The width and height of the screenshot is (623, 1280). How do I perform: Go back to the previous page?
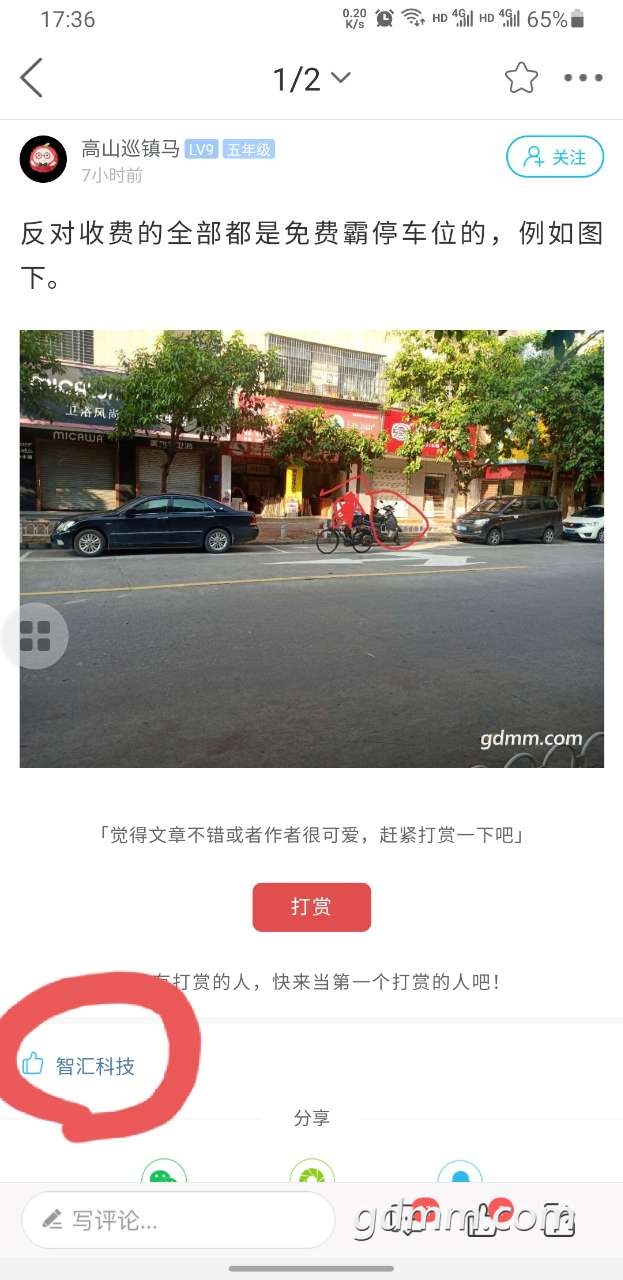coord(32,78)
